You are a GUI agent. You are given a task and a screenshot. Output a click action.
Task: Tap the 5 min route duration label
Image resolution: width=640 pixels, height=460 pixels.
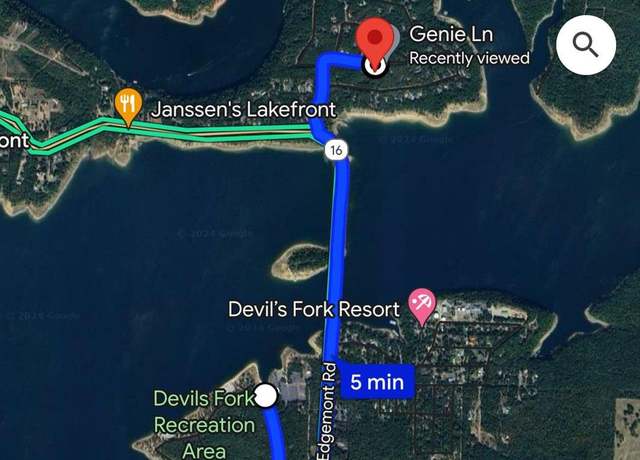[x=376, y=381]
